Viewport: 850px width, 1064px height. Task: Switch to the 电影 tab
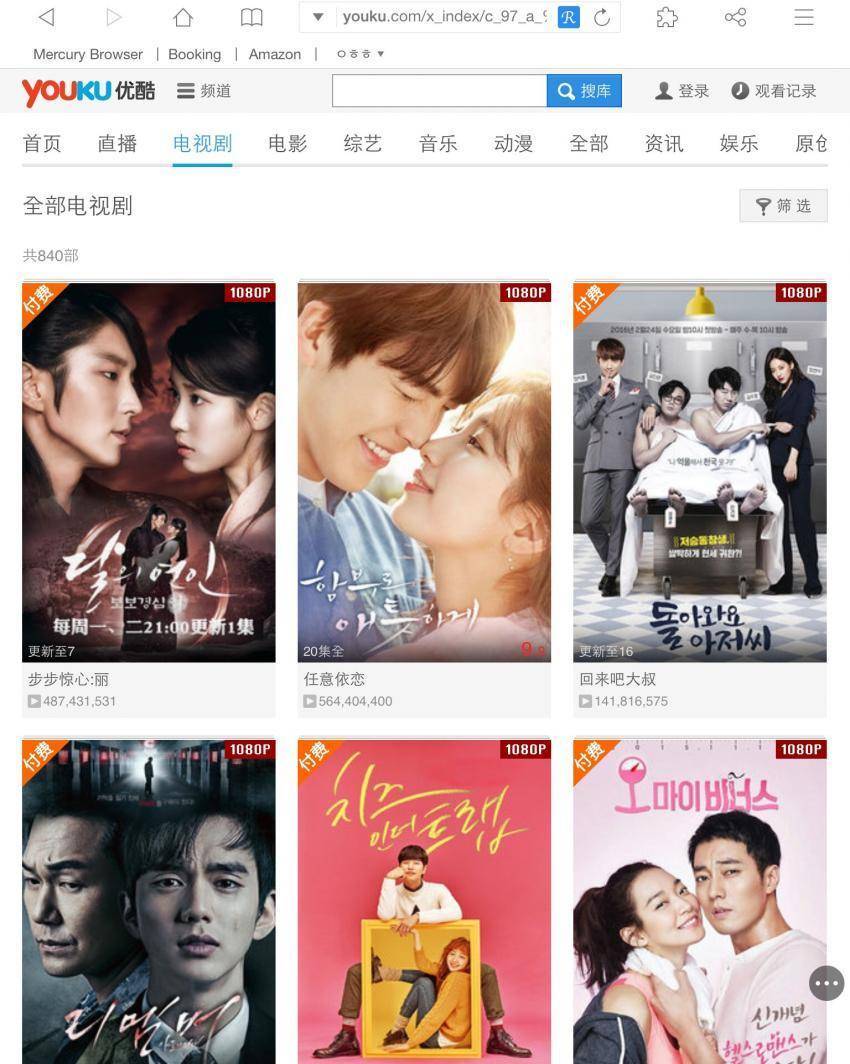(287, 144)
